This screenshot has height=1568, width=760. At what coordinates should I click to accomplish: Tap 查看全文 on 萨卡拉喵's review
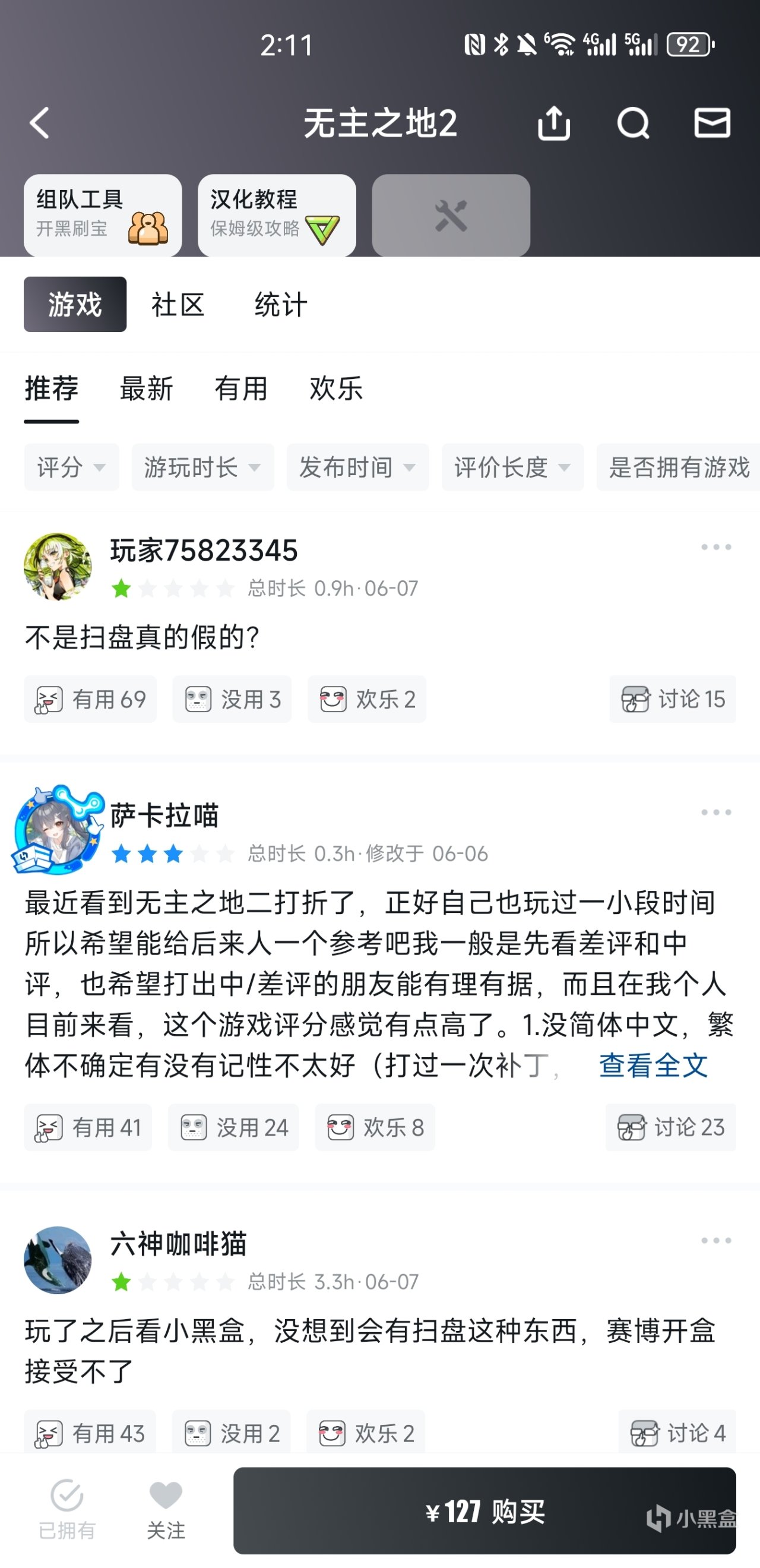[653, 1066]
